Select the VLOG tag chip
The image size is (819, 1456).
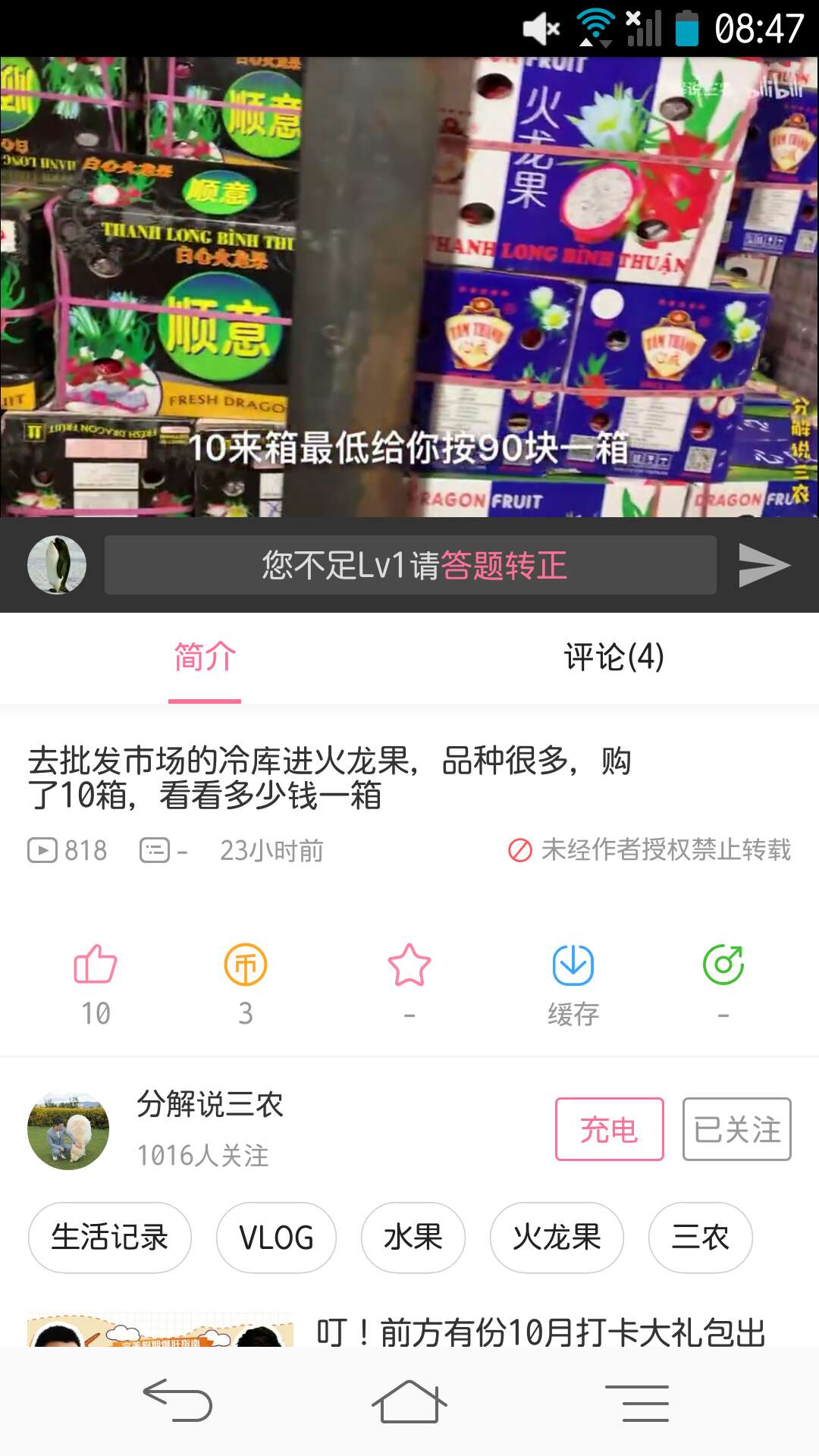point(277,1238)
